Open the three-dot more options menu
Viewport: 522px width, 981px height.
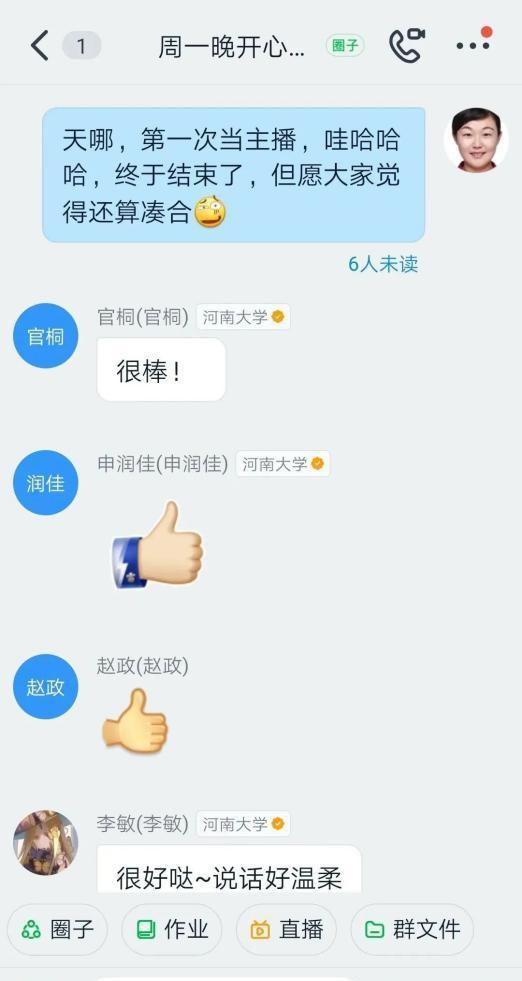click(x=473, y=46)
